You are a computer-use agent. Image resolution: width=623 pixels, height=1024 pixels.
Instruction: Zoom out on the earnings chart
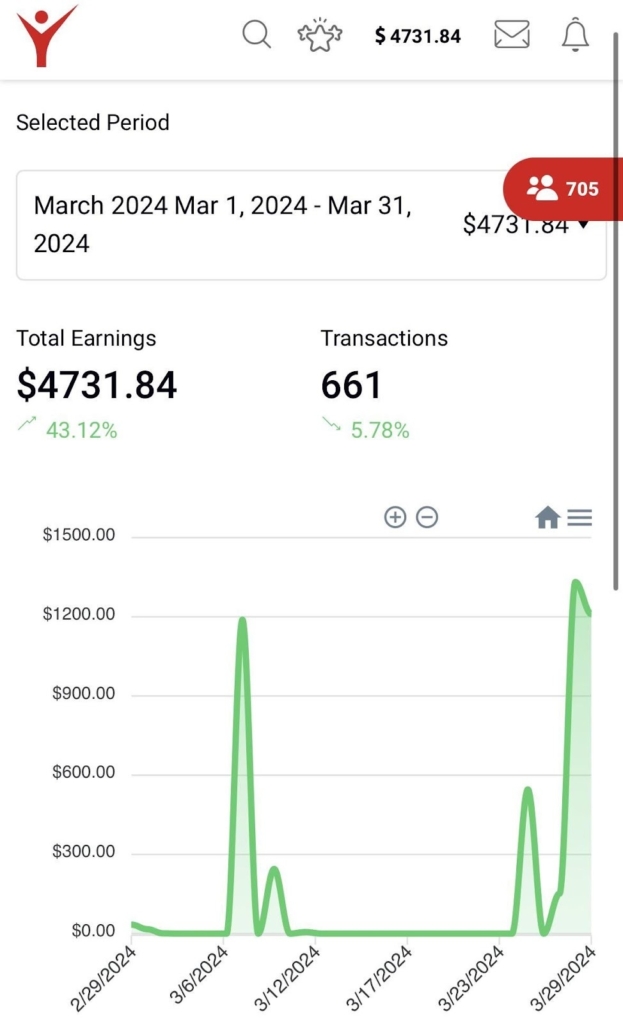click(427, 517)
